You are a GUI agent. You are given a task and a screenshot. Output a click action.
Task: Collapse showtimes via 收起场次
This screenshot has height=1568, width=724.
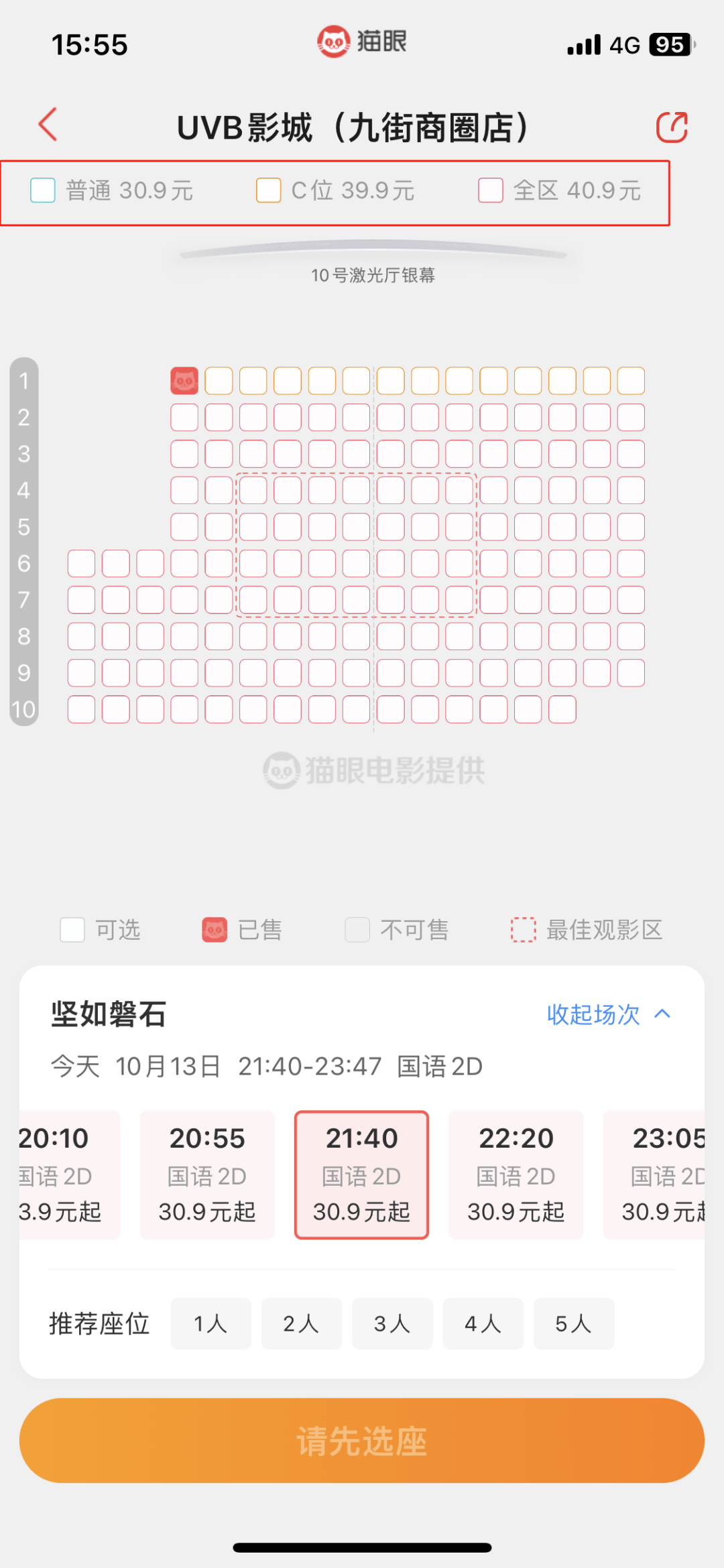tap(608, 1014)
